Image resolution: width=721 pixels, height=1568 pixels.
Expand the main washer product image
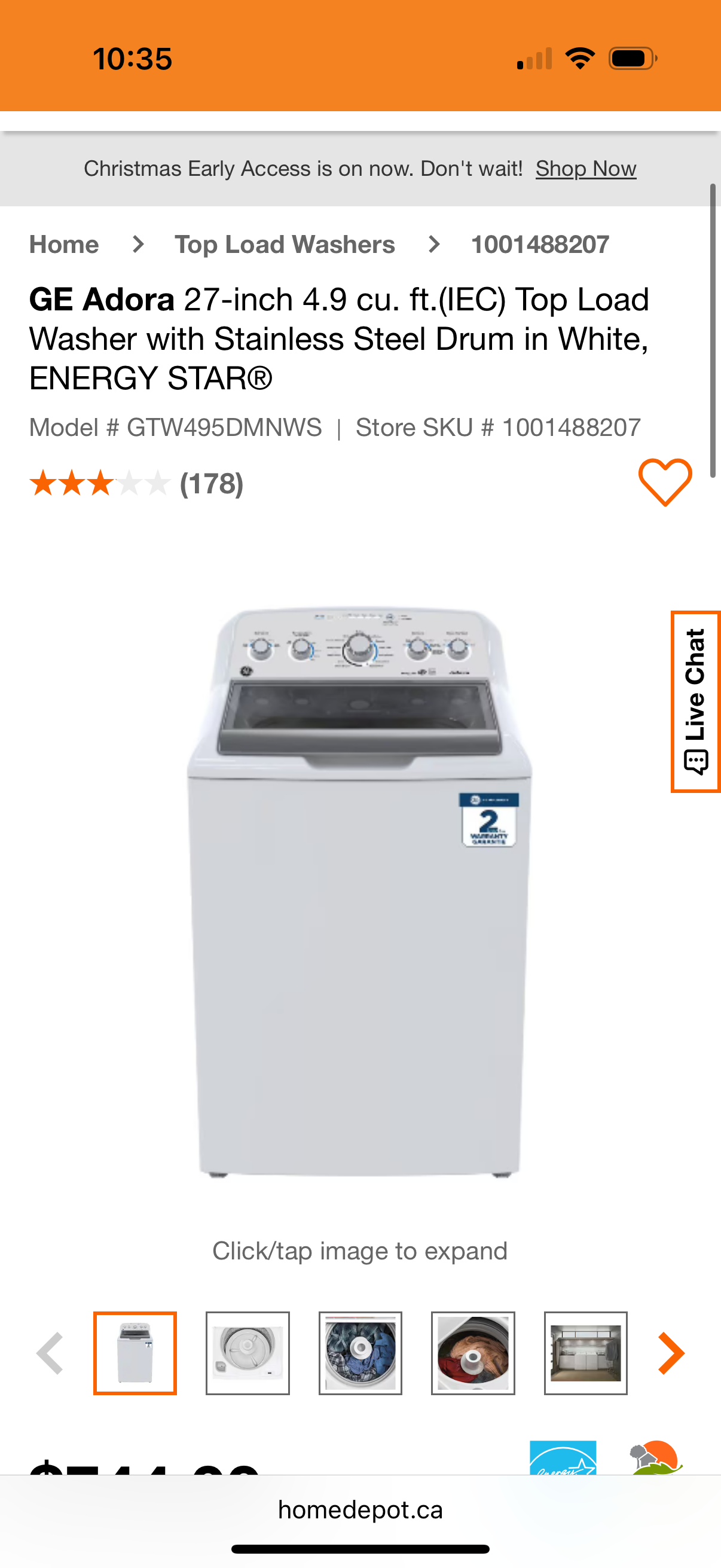359,892
